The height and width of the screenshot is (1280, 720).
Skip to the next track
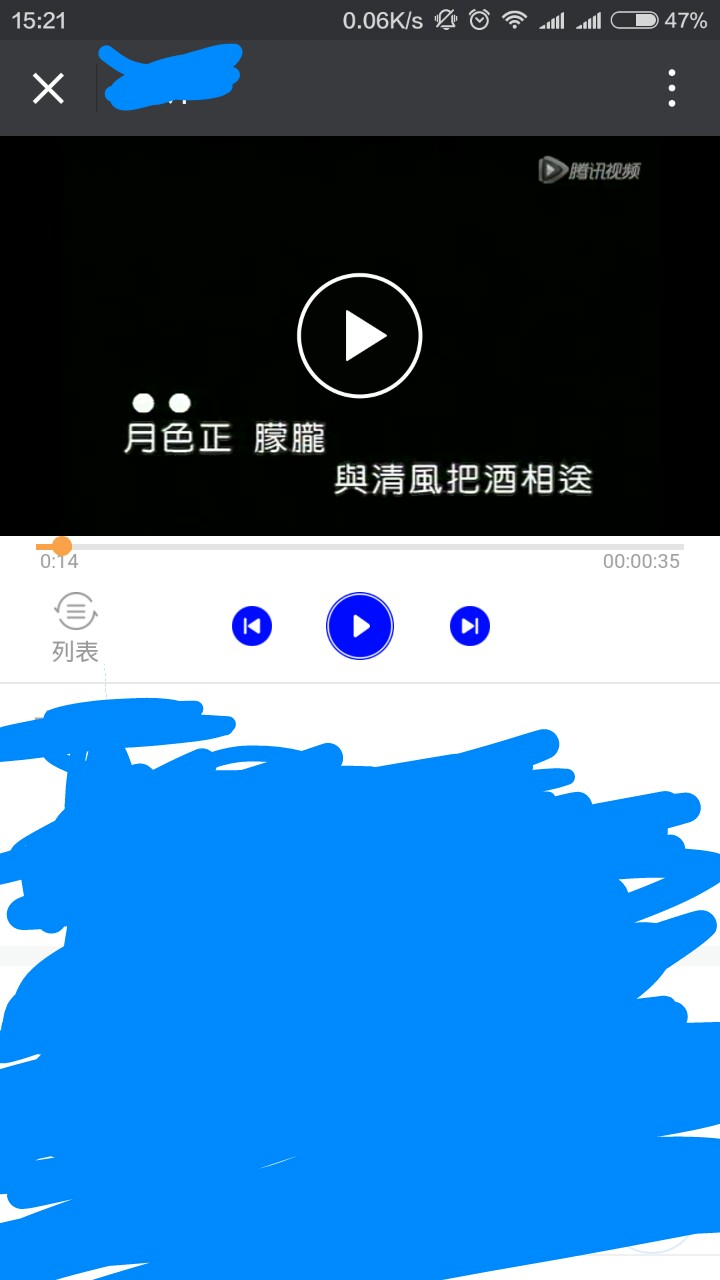pyautogui.click(x=470, y=627)
